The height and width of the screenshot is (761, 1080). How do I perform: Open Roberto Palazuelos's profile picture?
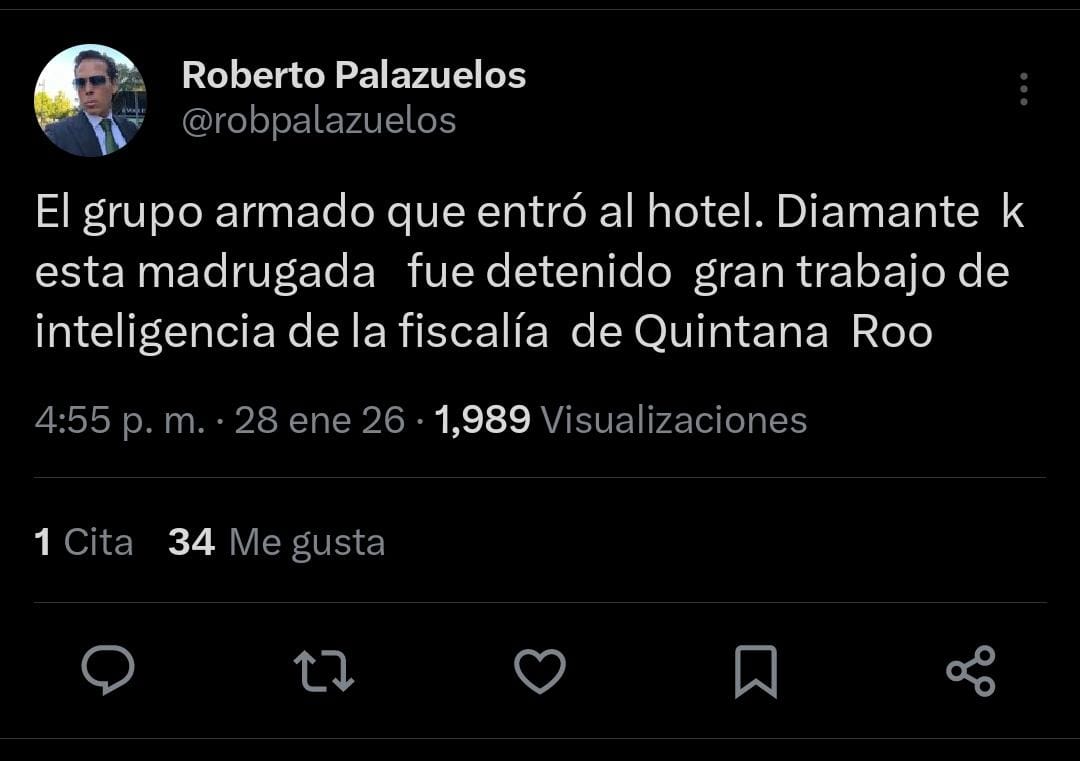pyautogui.click(x=90, y=100)
